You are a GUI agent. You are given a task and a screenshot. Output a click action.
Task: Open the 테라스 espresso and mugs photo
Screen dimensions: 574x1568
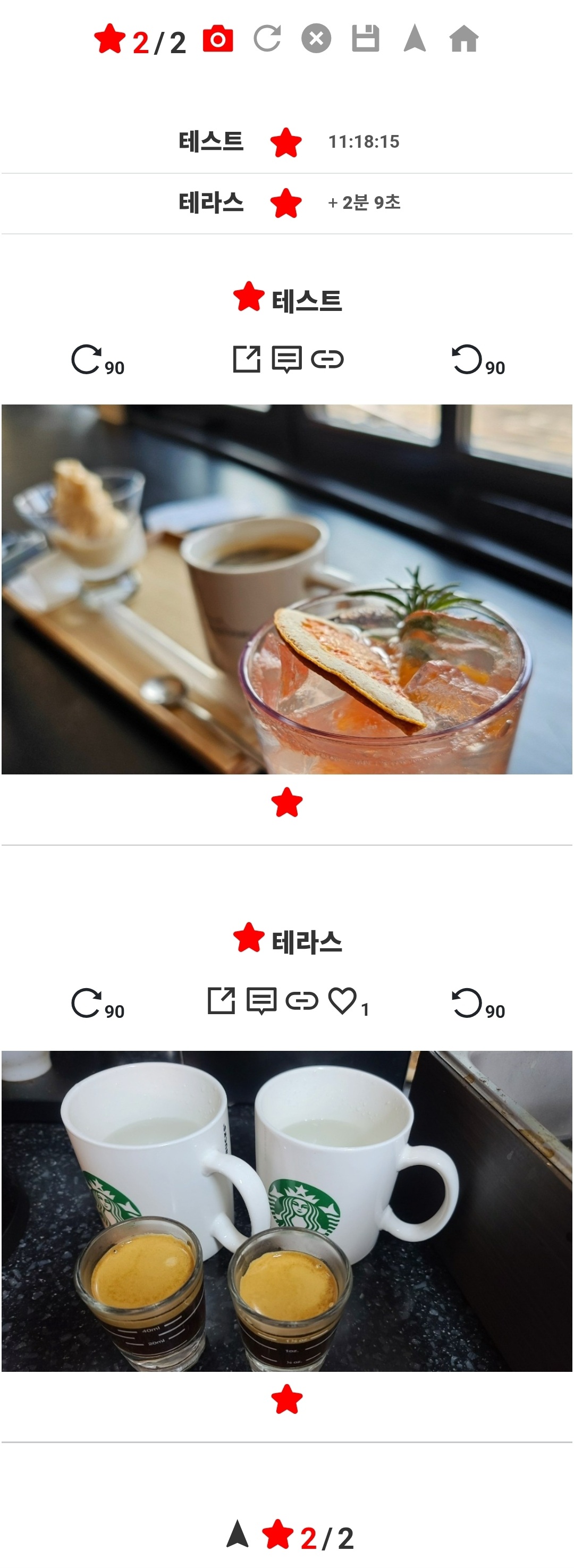click(286, 1211)
